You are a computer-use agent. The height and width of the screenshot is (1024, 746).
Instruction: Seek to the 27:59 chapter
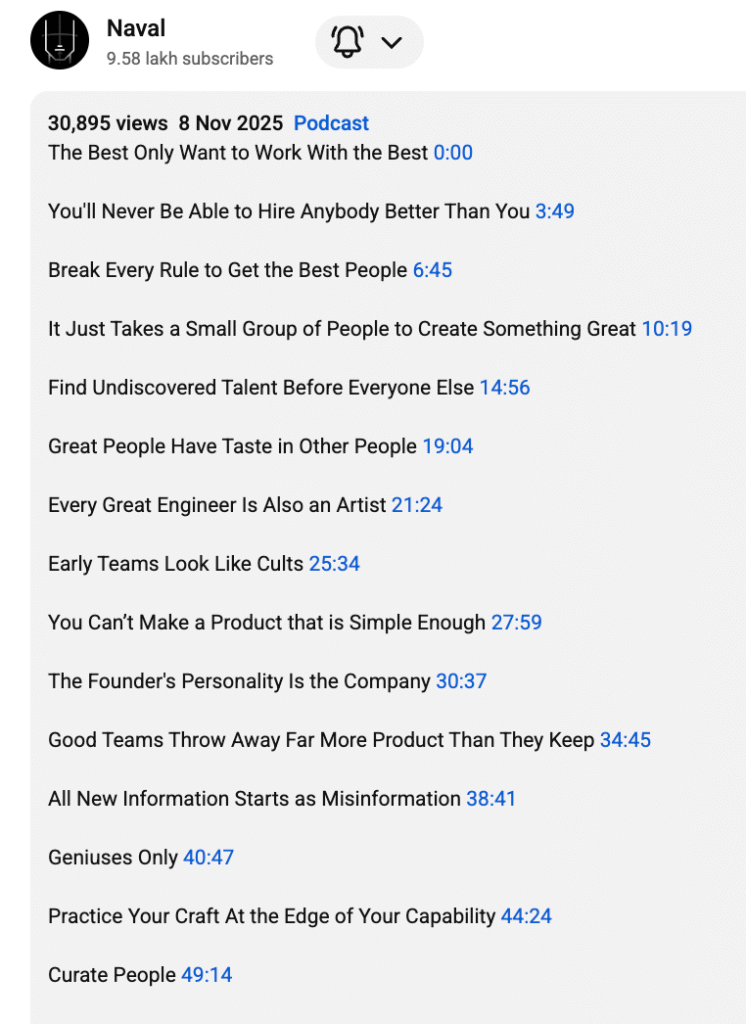pyautogui.click(x=516, y=623)
